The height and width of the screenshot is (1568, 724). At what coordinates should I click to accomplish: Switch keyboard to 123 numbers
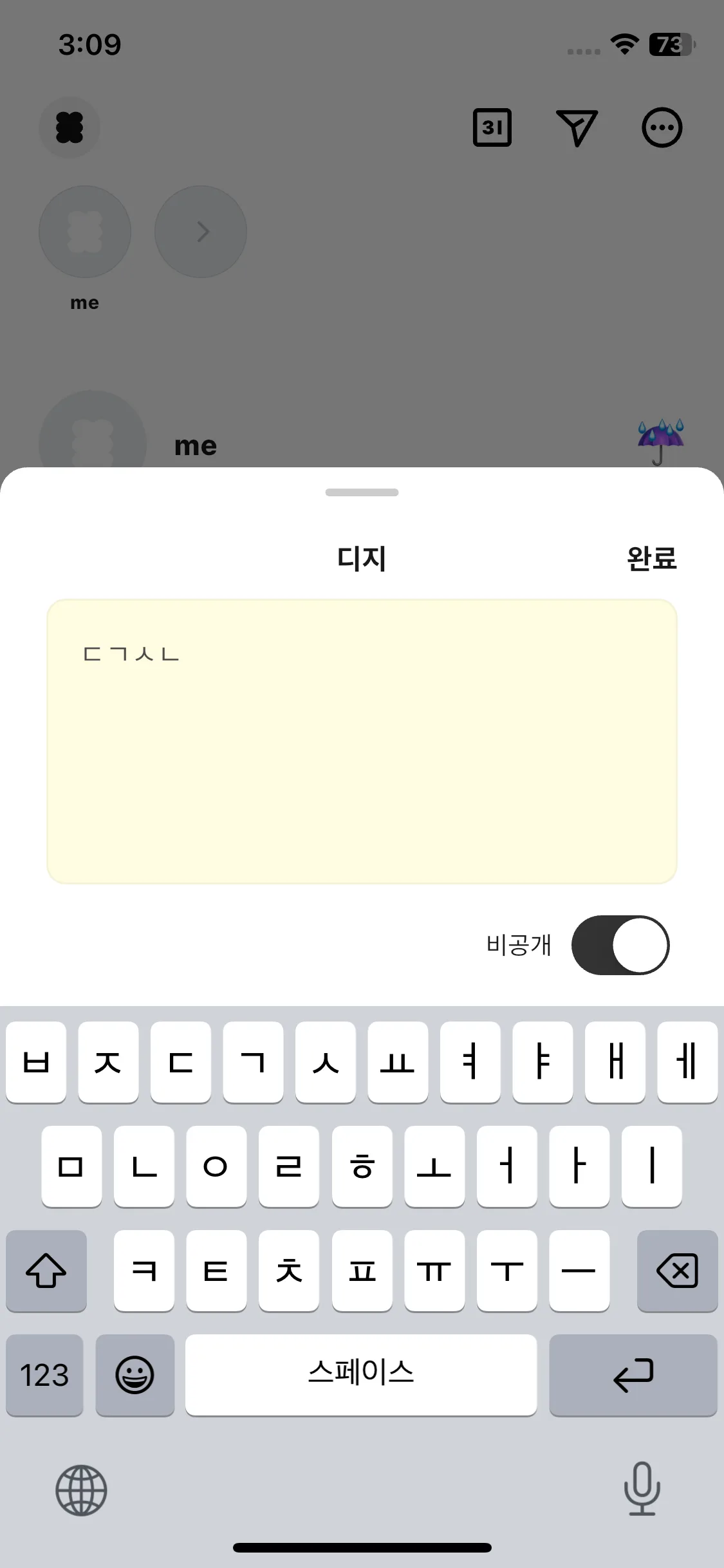[44, 1375]
